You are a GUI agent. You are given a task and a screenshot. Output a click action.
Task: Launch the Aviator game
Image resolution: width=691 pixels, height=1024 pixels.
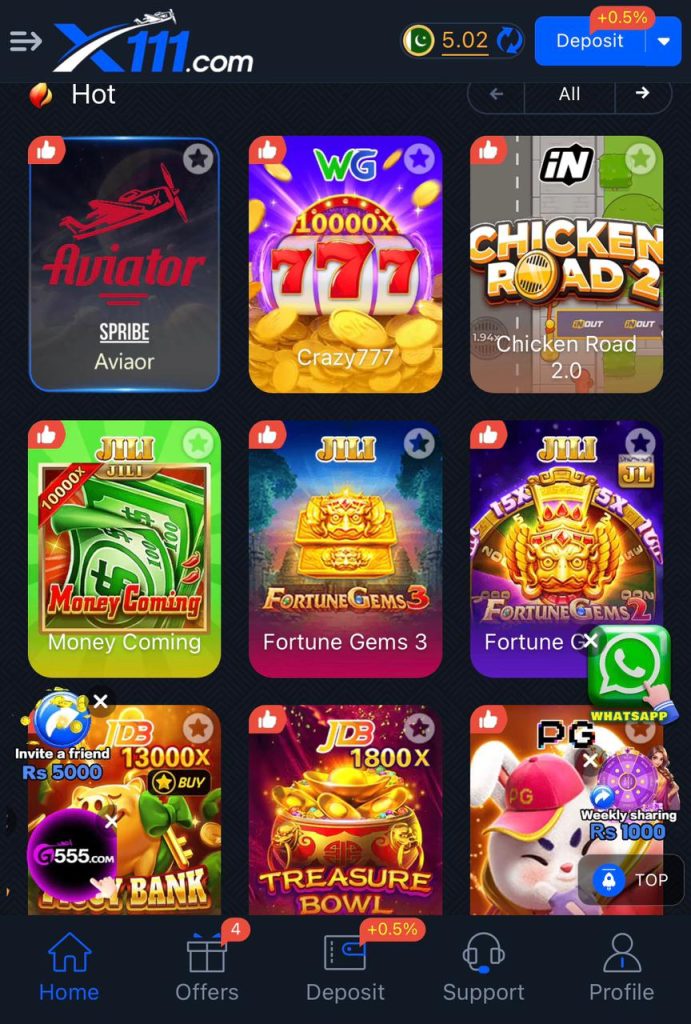[x=124, y=264]
